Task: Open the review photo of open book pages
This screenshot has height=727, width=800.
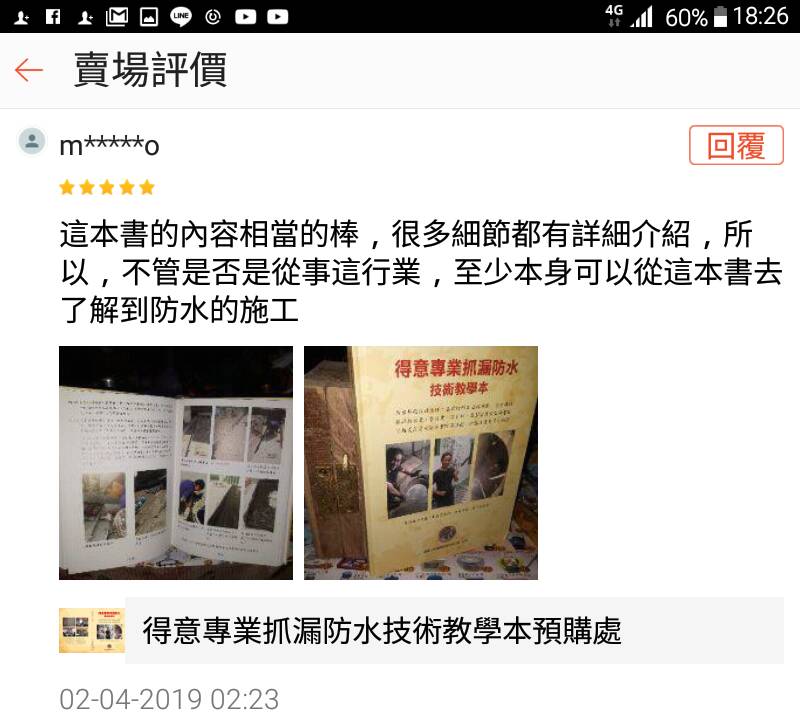Action: (x=176, y=463)
